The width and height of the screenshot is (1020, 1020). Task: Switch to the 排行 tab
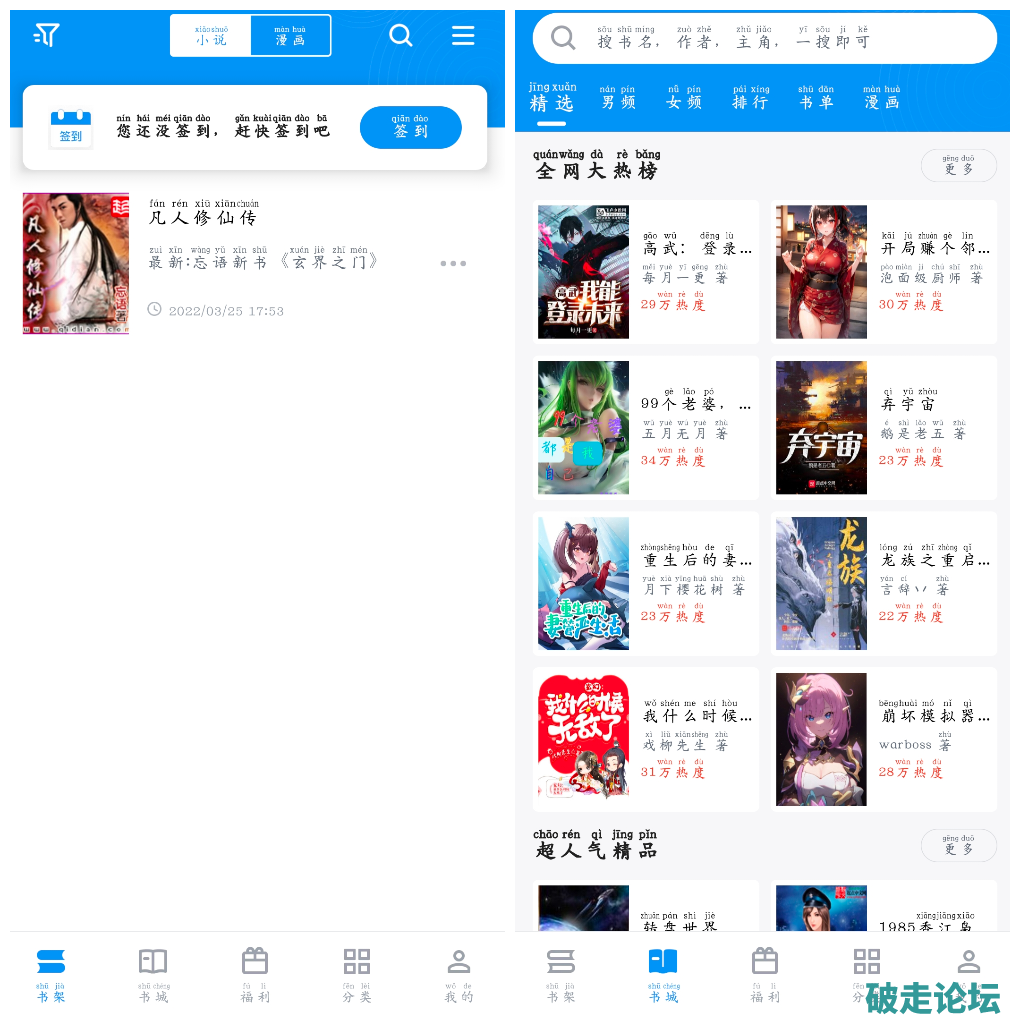coord(750,98)
